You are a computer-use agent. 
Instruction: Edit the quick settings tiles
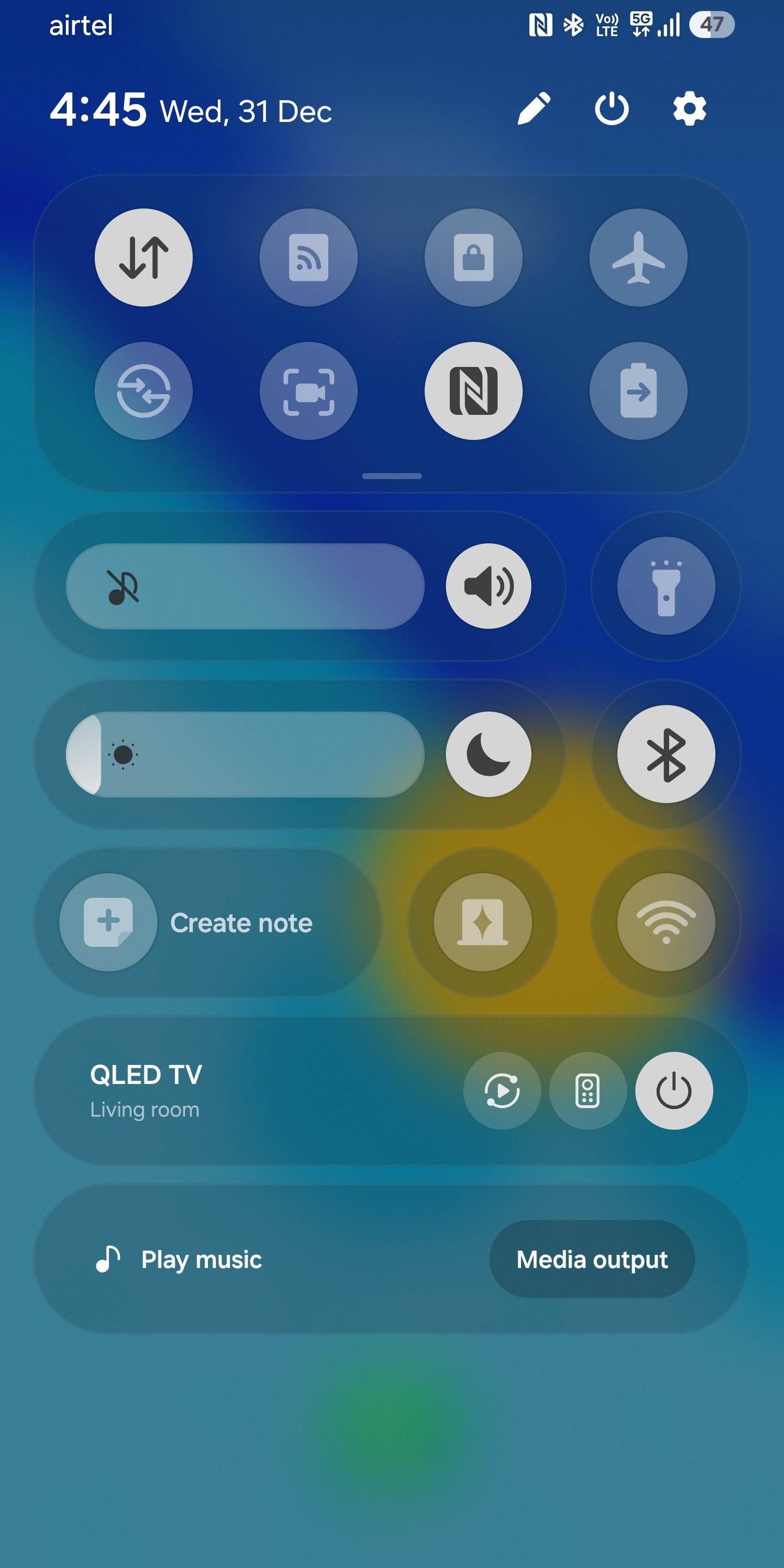(534, 109)
